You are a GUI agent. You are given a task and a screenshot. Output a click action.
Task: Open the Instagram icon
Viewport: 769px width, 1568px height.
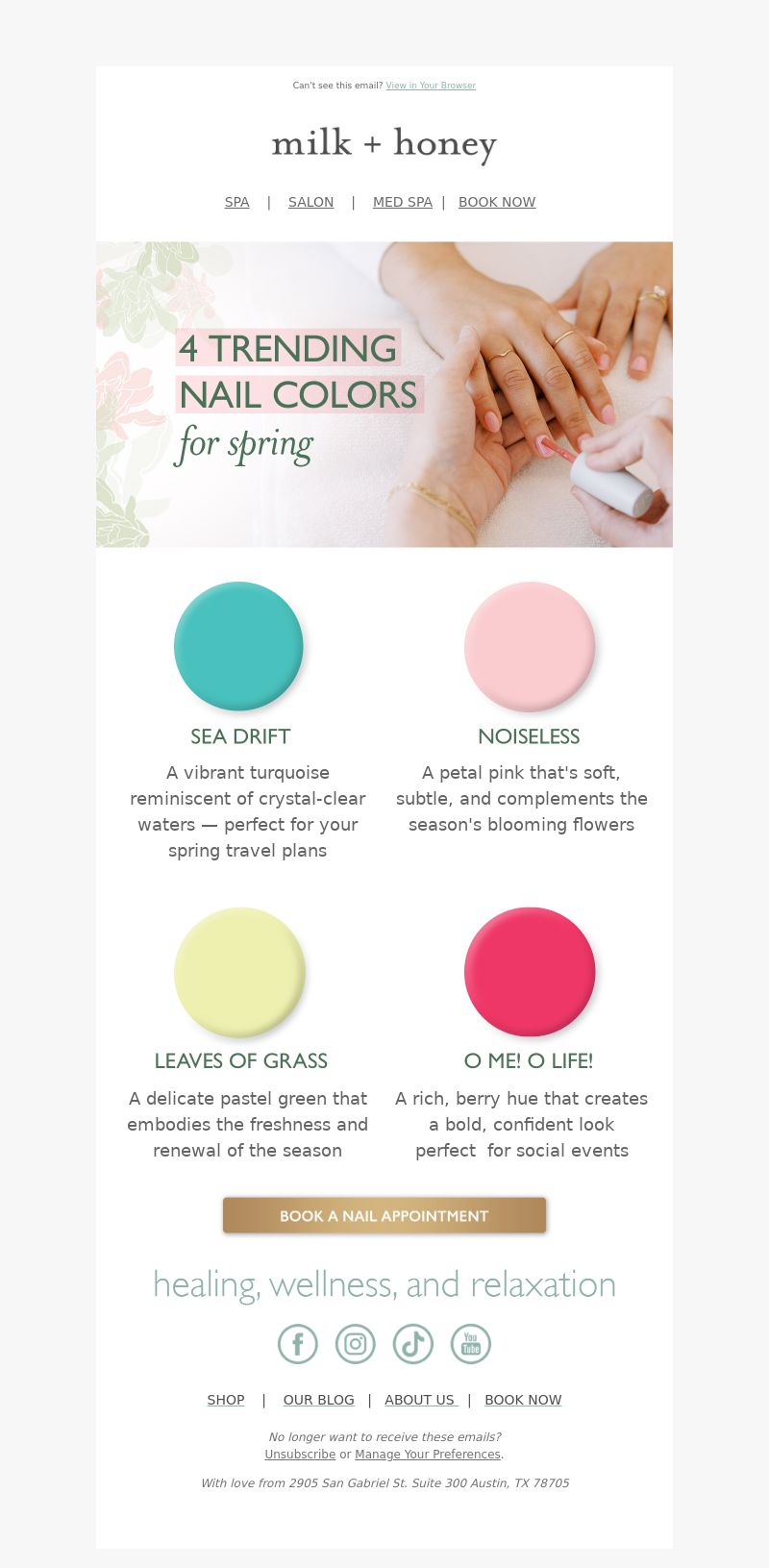coord(356,1343)
